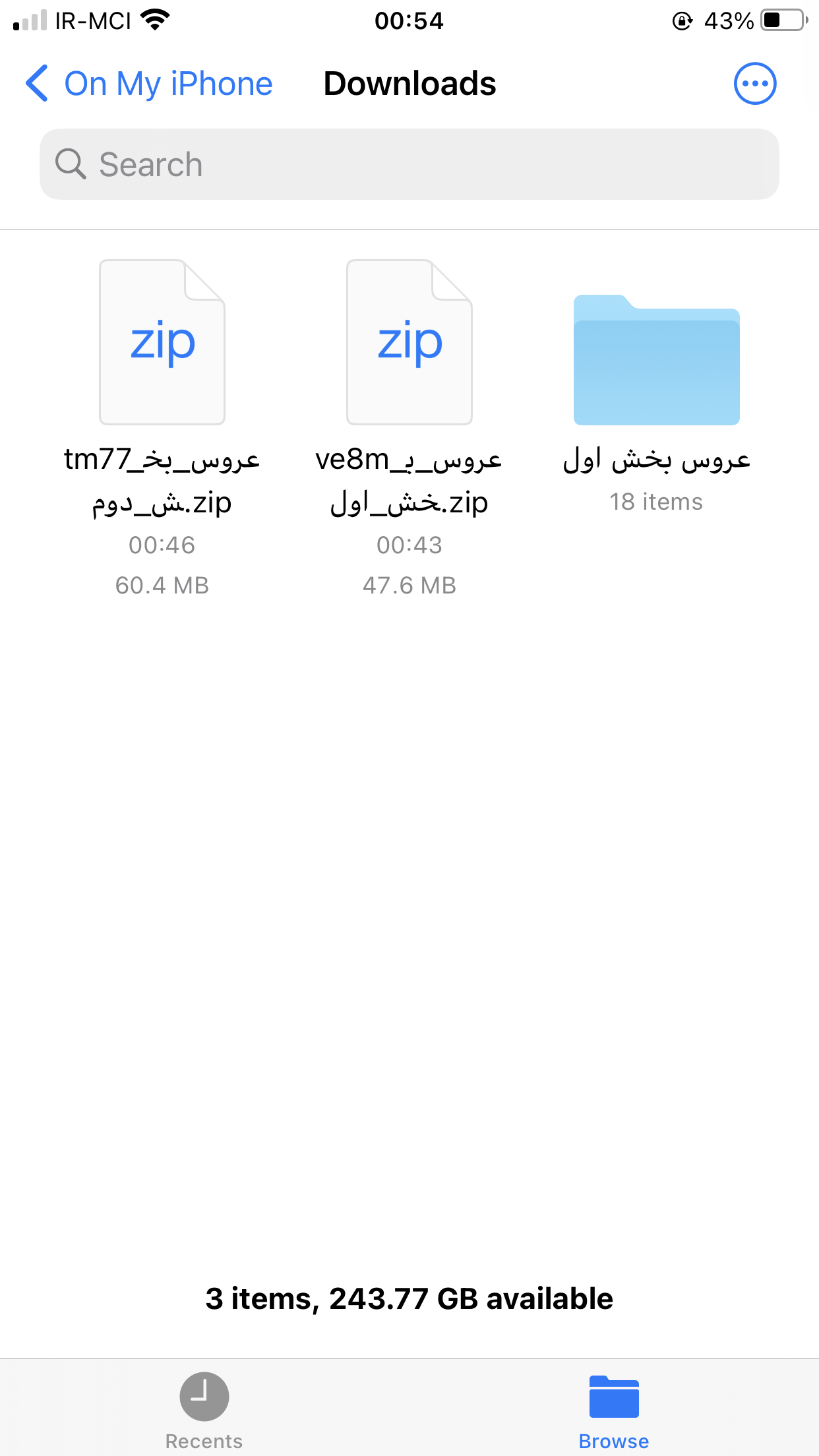Tap the Search field

click(409, 164)
